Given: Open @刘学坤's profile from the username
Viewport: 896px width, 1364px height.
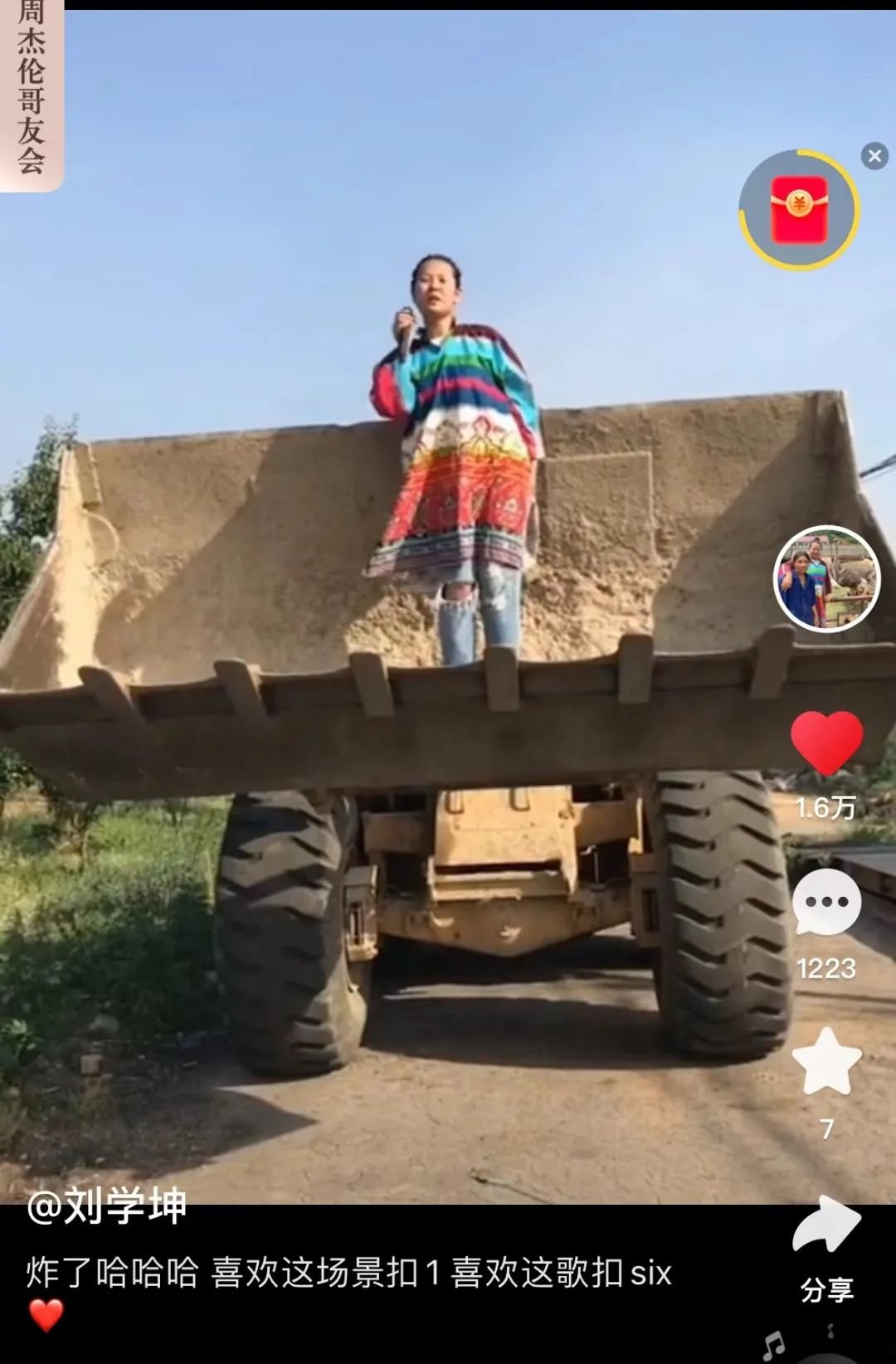Looking at the screenshot, I should coord(107,1206).
